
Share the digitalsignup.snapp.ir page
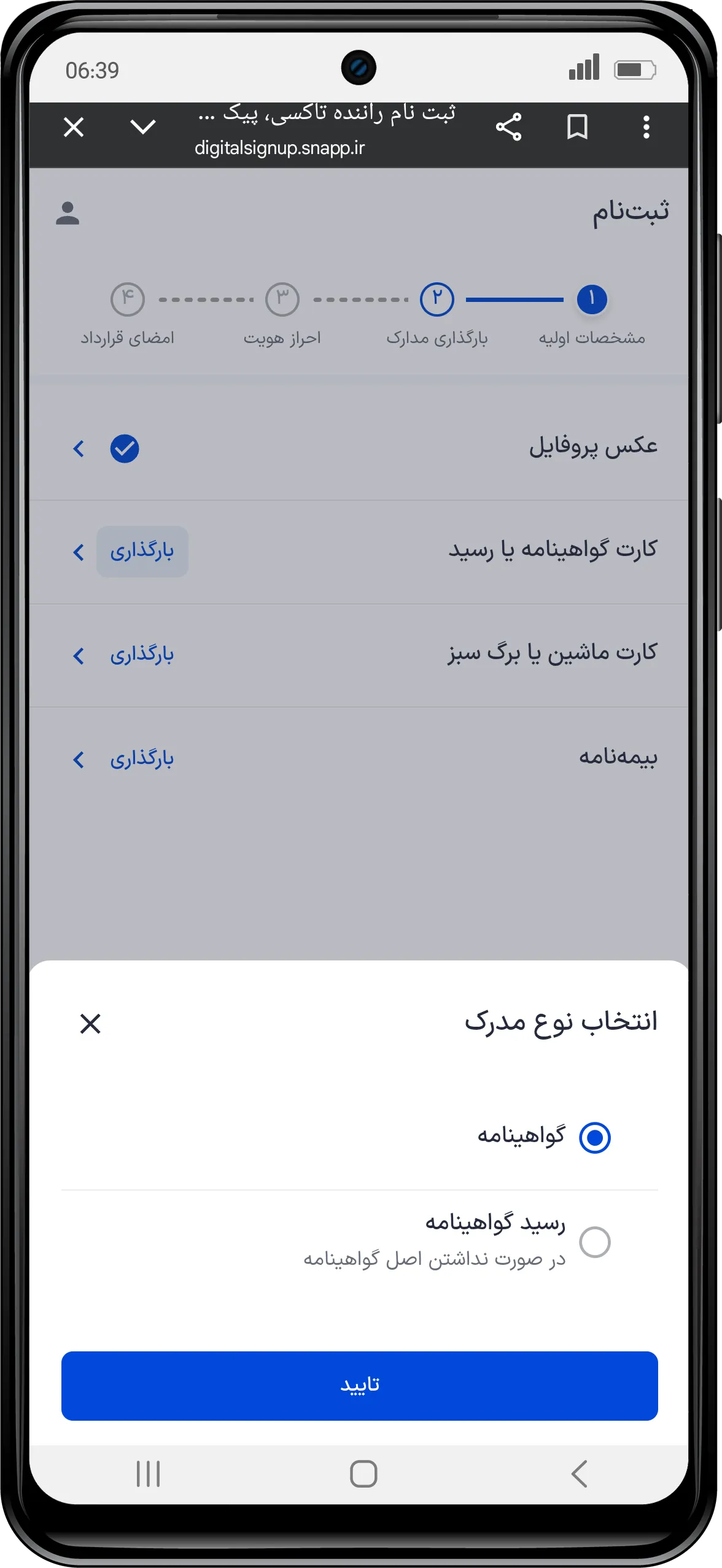(x=508, y=127)
